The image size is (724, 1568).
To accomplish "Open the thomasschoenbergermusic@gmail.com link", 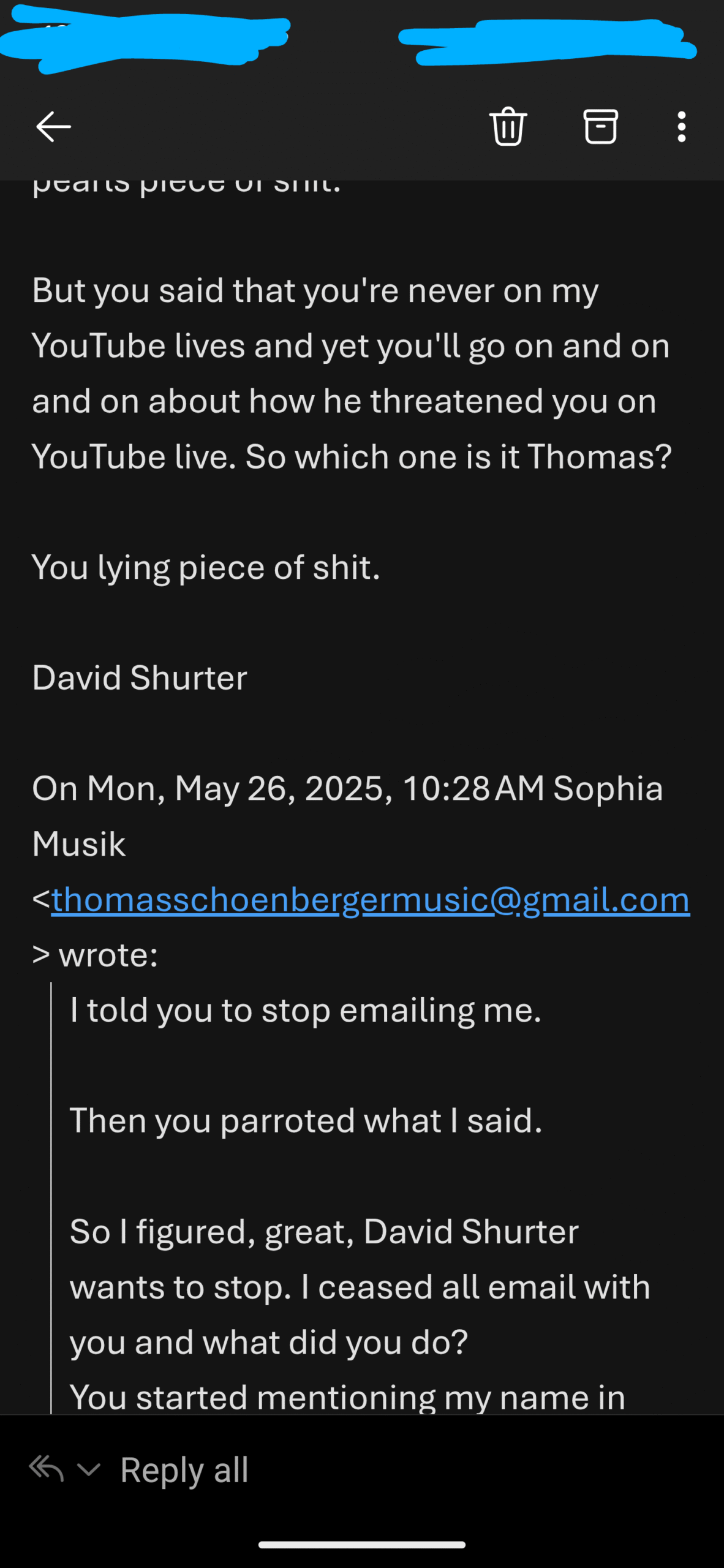I will click(371, 899).
